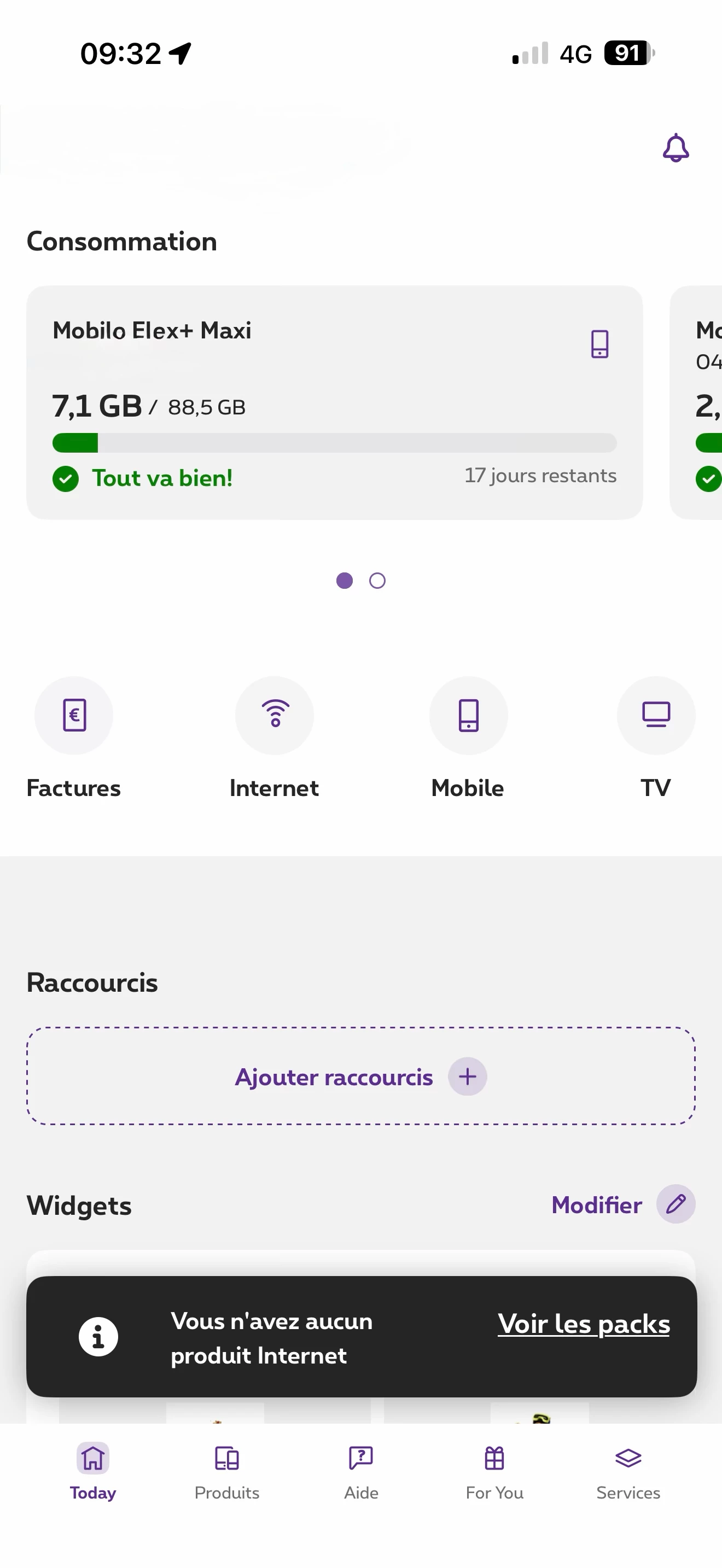Go to the Mobile section

click(468, 716)
